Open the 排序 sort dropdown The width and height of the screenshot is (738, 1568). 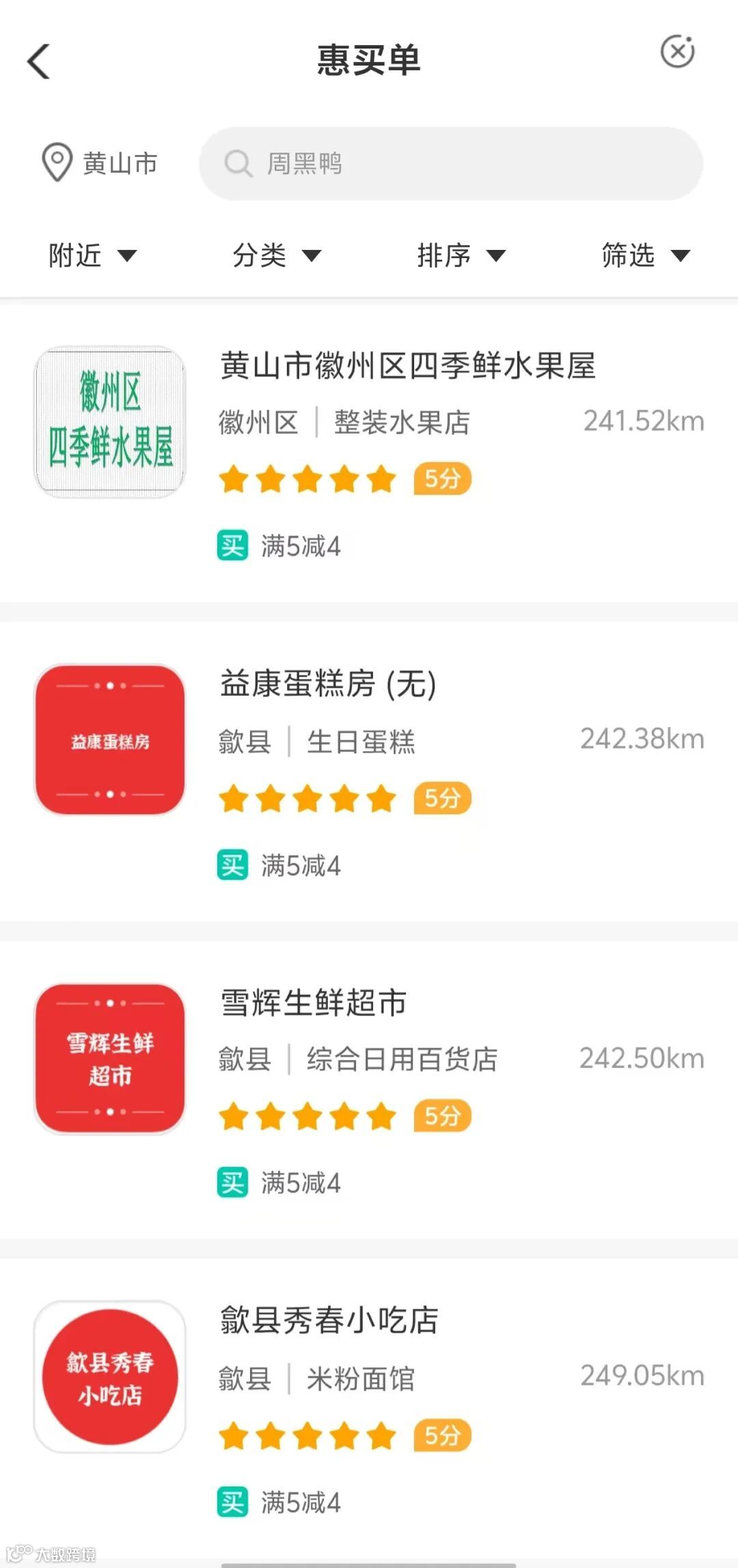(461, 255)
